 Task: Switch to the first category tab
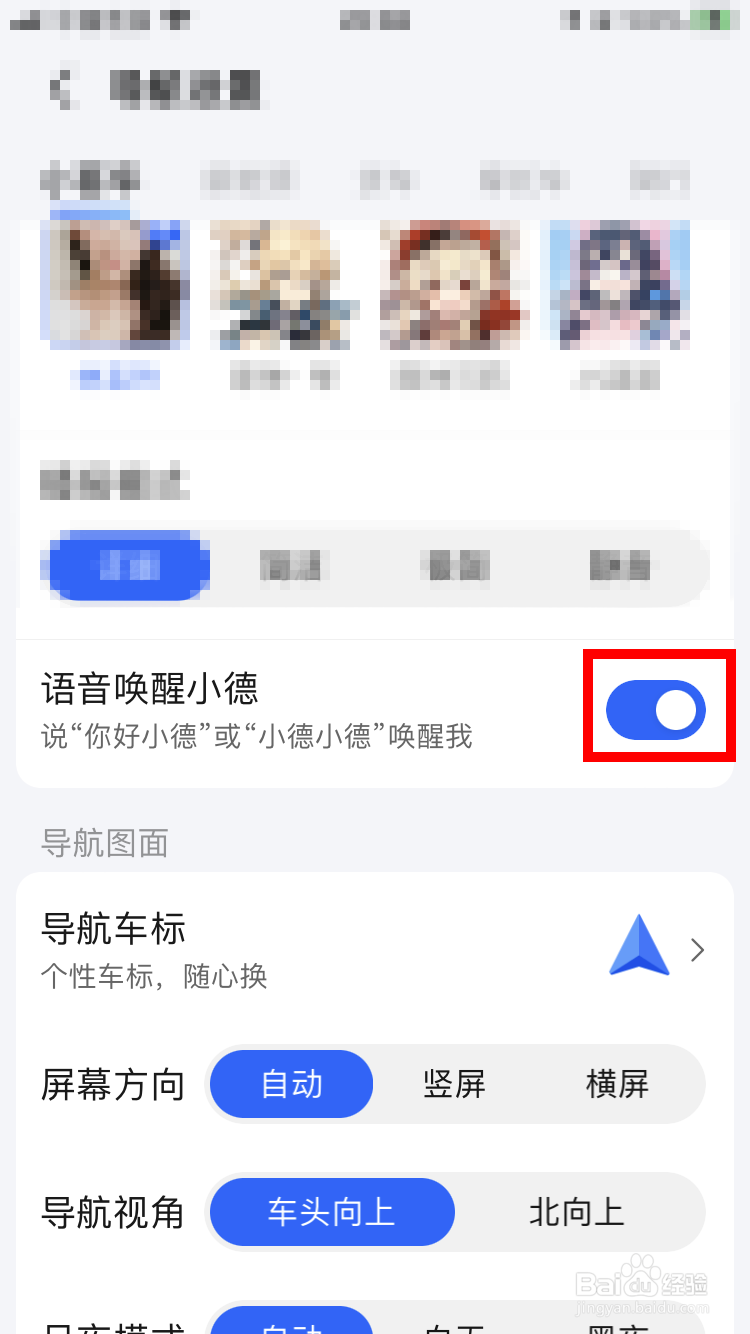90,178
